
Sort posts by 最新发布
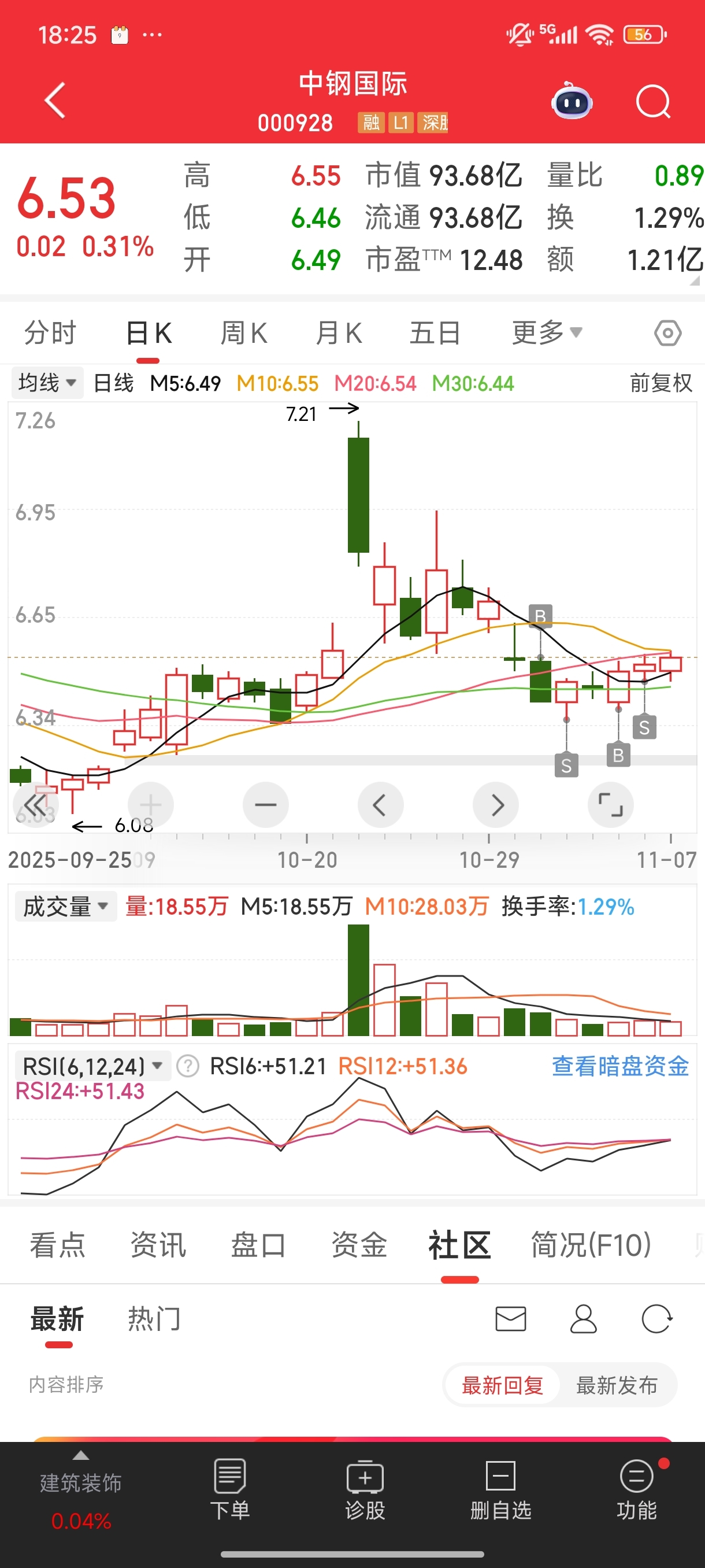pyautogui.click(x=616, y=1385)
